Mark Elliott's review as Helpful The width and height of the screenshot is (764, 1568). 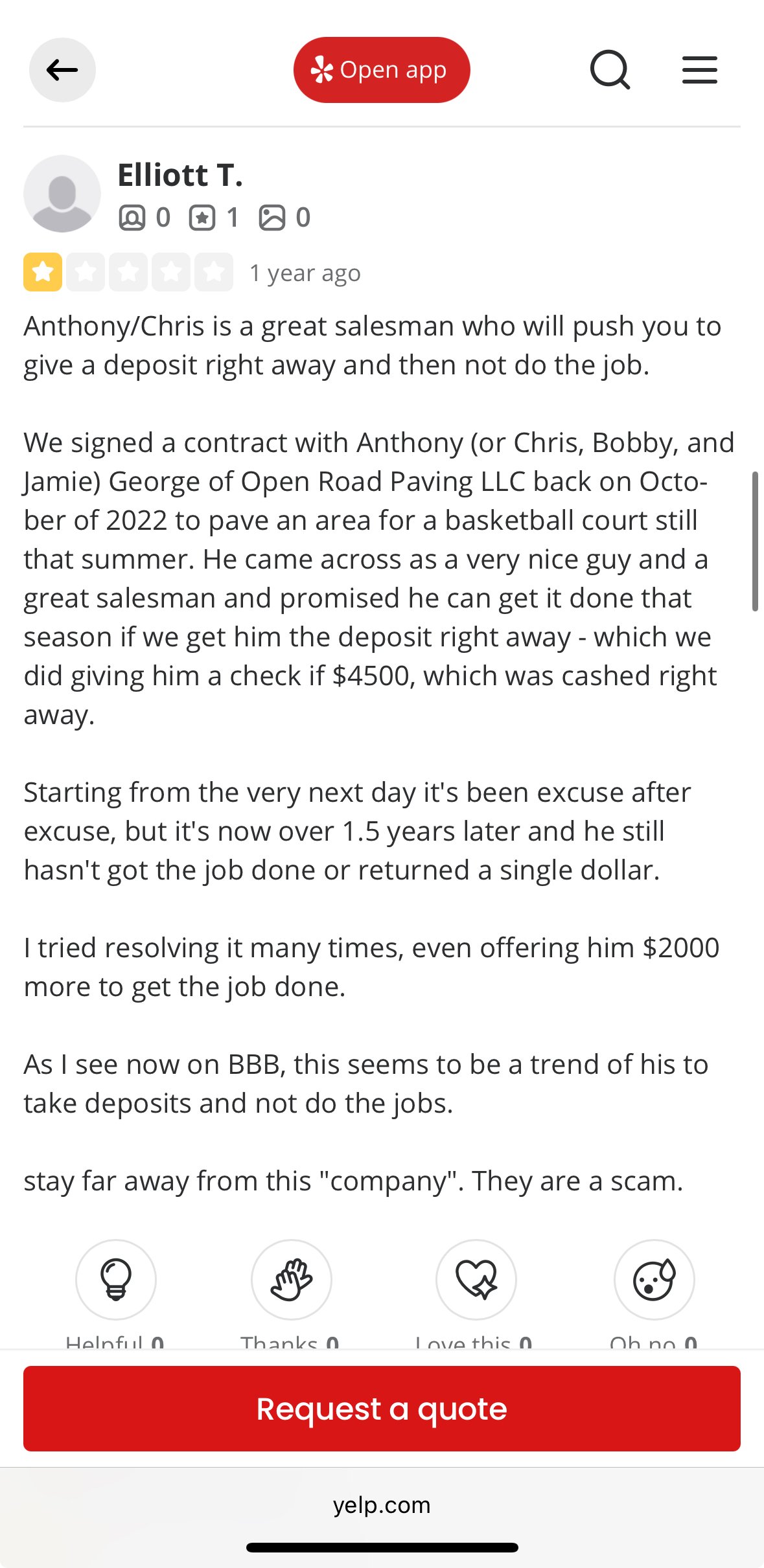[116, 1279]
